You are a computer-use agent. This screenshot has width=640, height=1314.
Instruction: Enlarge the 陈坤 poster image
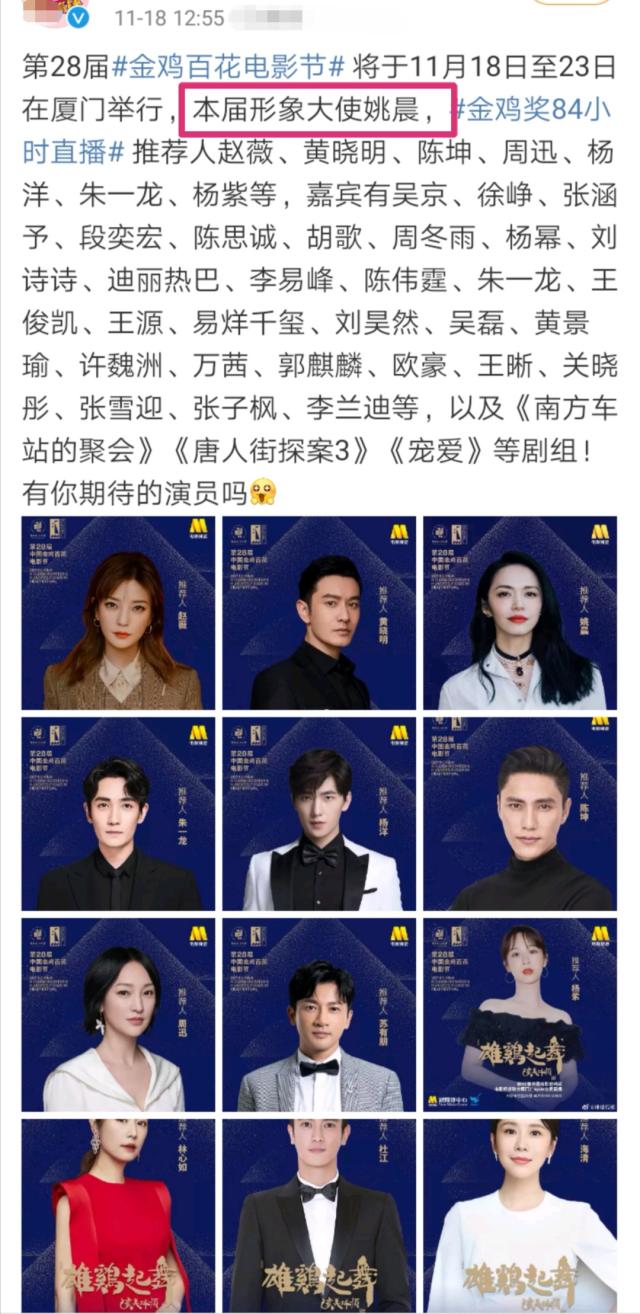pos(519,814)
